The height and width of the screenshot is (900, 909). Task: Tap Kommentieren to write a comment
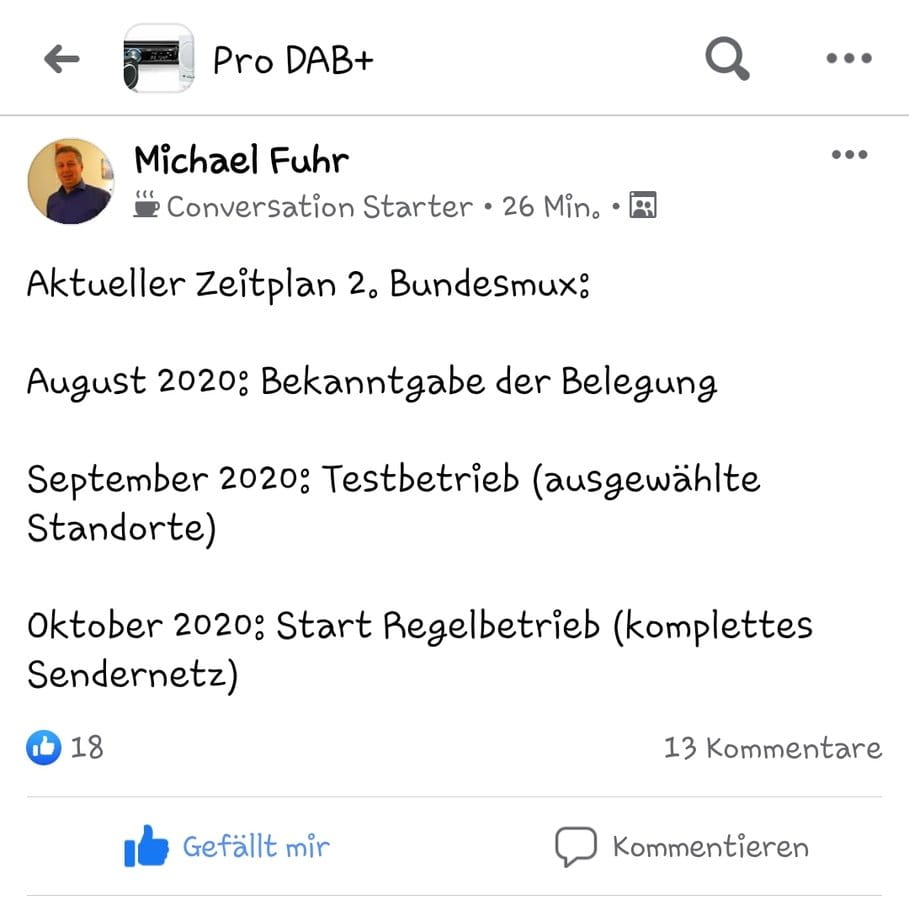(x=682, y=847)
